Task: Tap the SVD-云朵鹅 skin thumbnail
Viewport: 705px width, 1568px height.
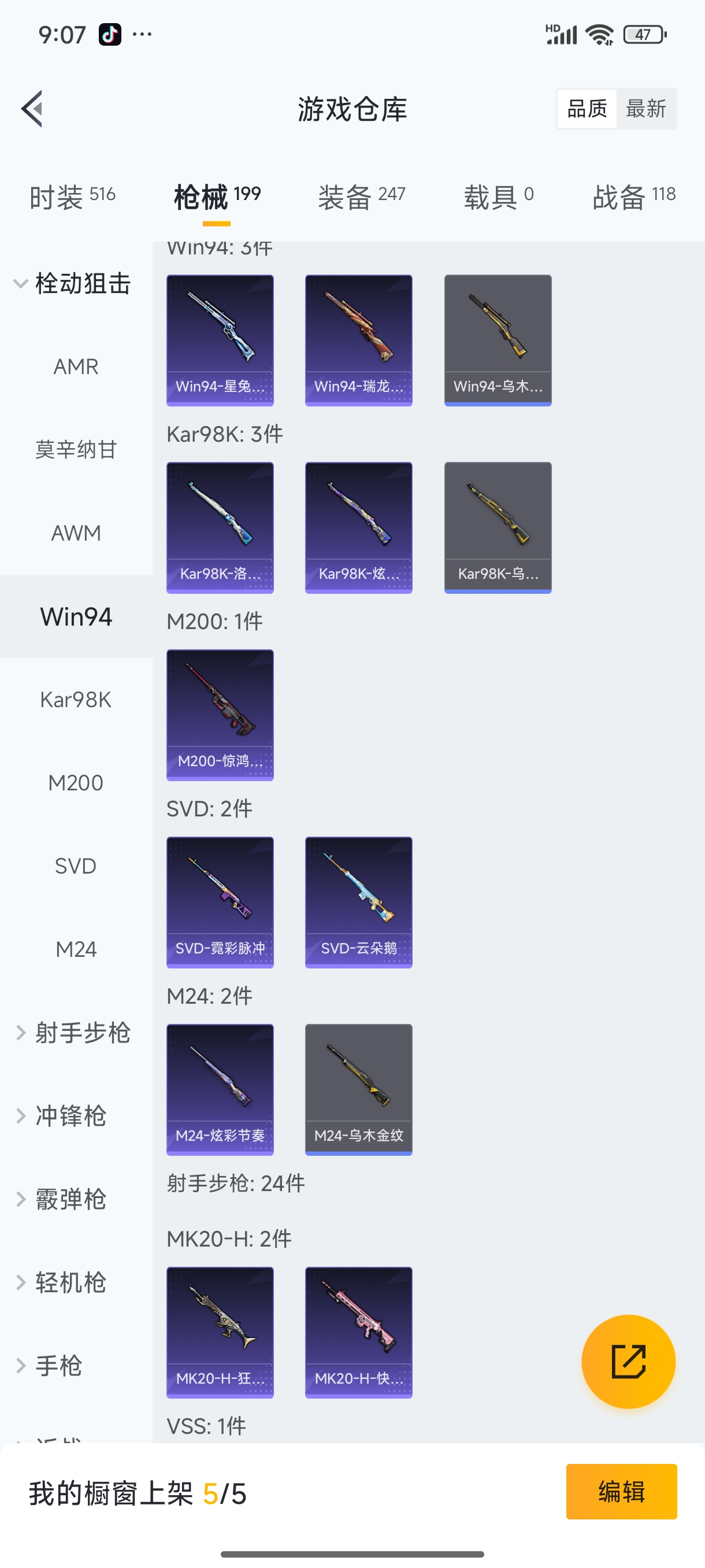Action: tap(358, 902)
